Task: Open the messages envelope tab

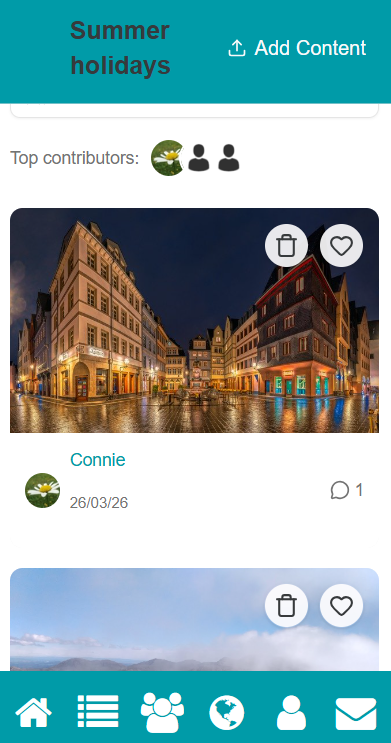Action: coord(356,714)
